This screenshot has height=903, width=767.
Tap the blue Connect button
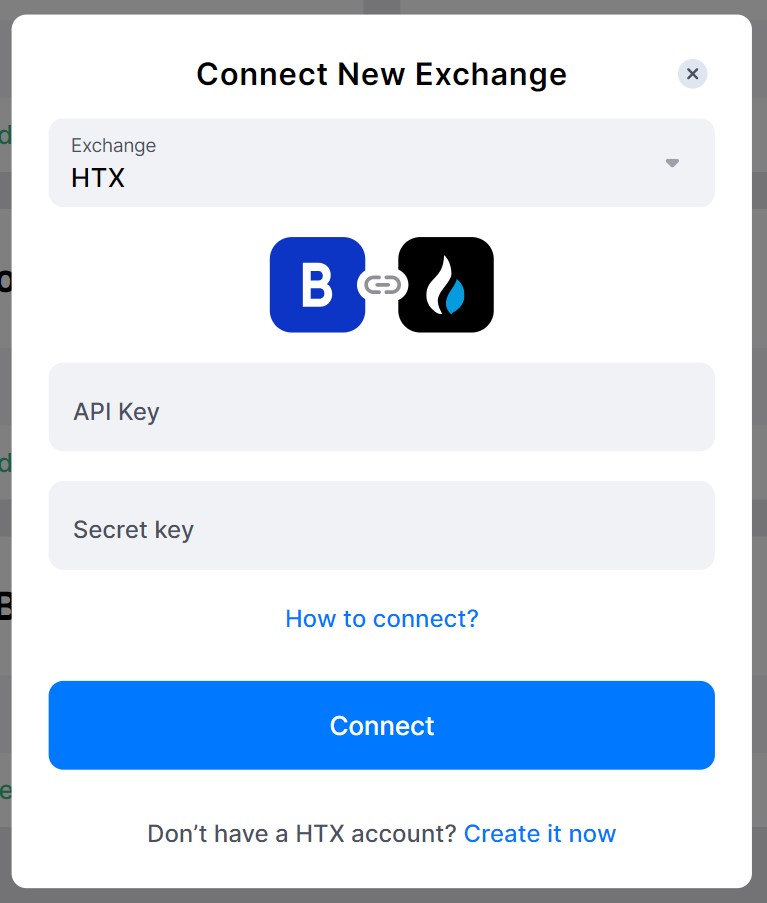point(381,725)
